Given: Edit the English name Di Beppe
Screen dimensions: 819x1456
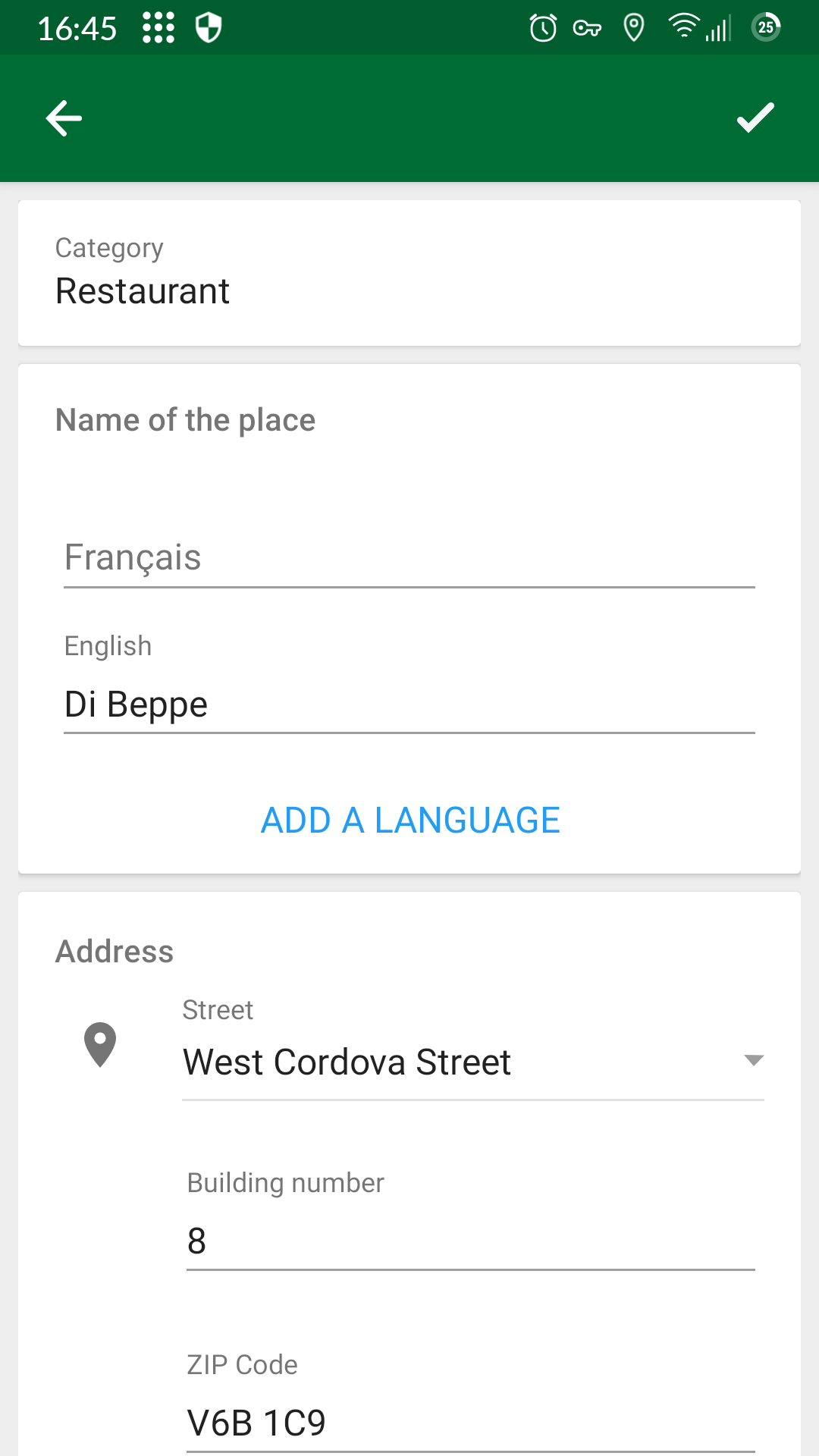Looking at the screenshot, I should (x=409, y=704).
